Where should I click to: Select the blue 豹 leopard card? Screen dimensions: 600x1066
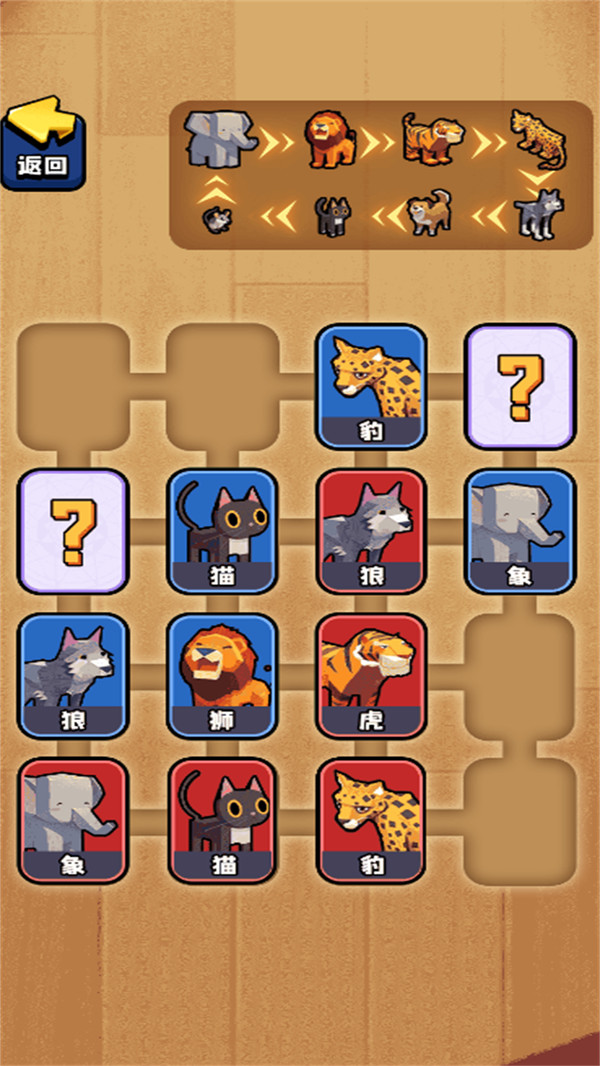click(371, 385)
